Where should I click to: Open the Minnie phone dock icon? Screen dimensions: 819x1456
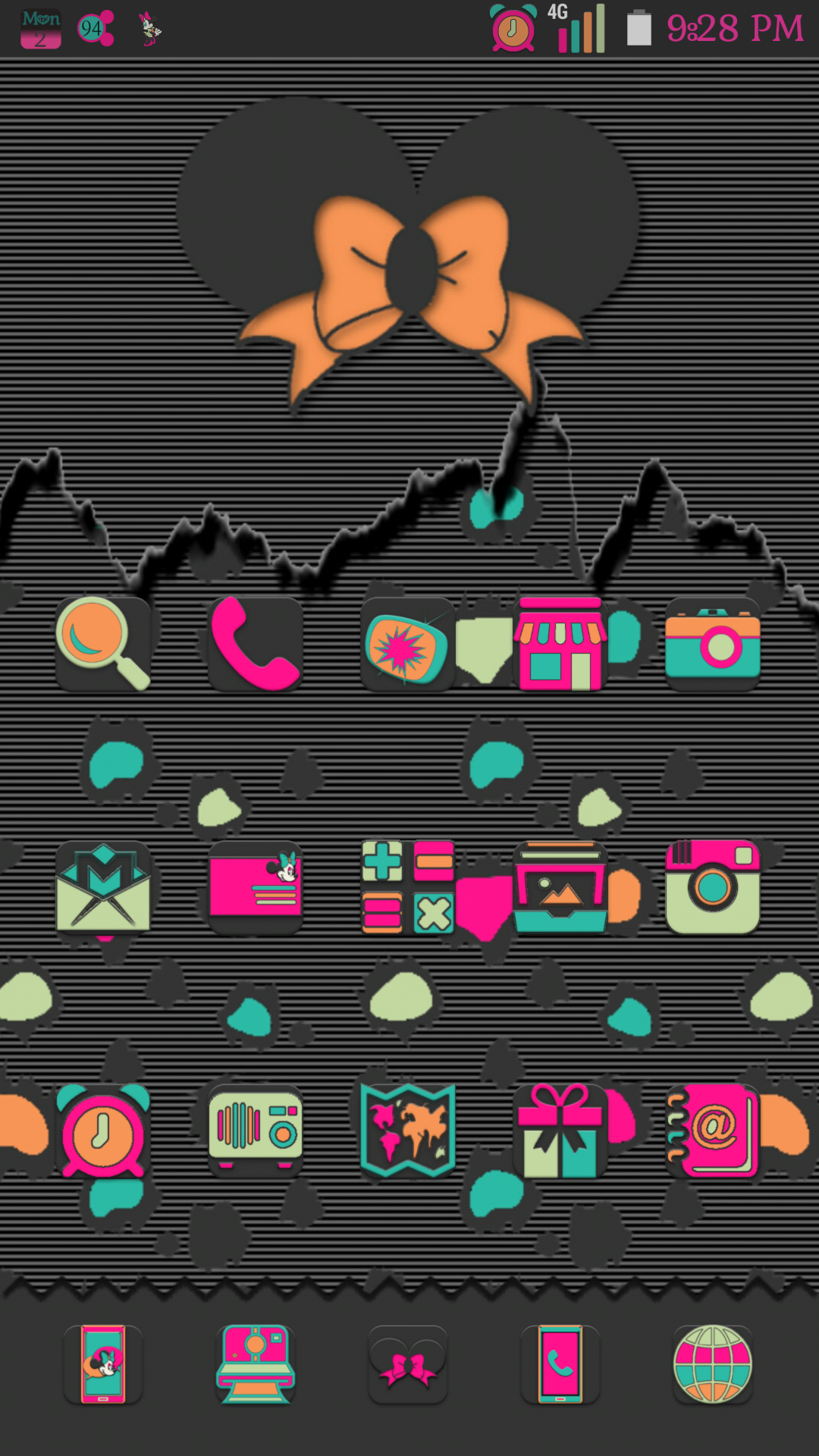tap(103, 1364)
